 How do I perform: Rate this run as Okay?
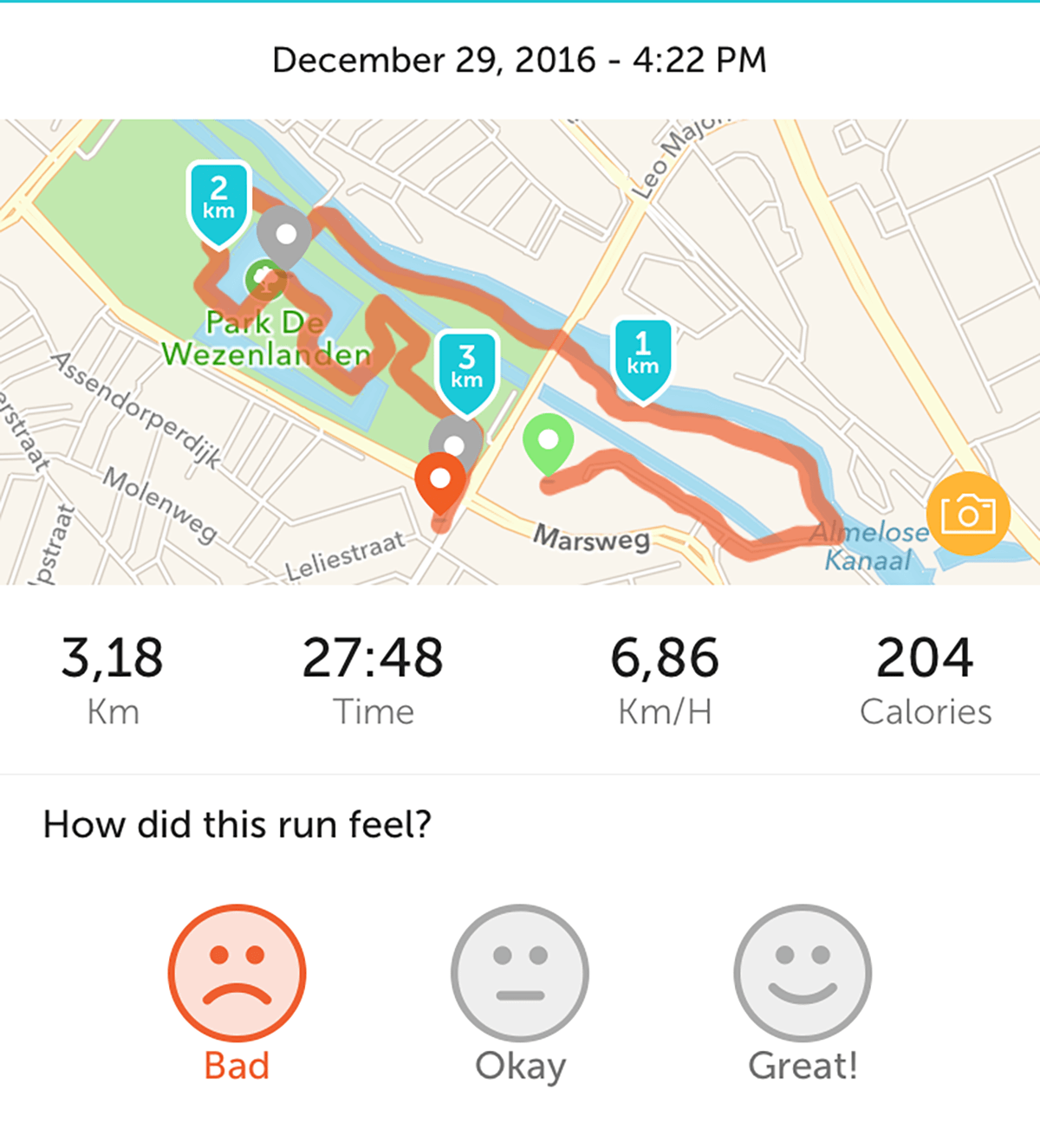click(x=519, y=973)
